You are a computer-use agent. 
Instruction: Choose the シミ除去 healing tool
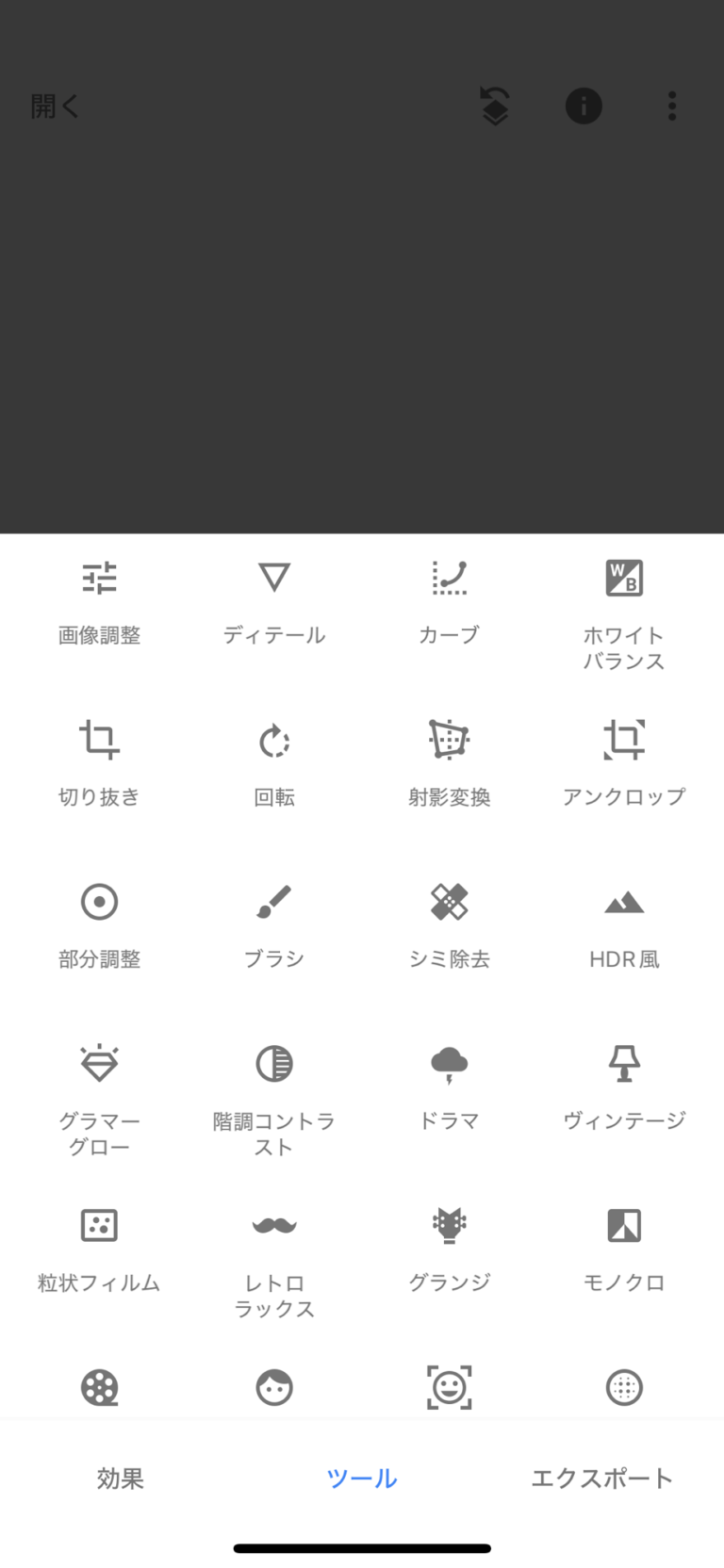click(449, 927)
